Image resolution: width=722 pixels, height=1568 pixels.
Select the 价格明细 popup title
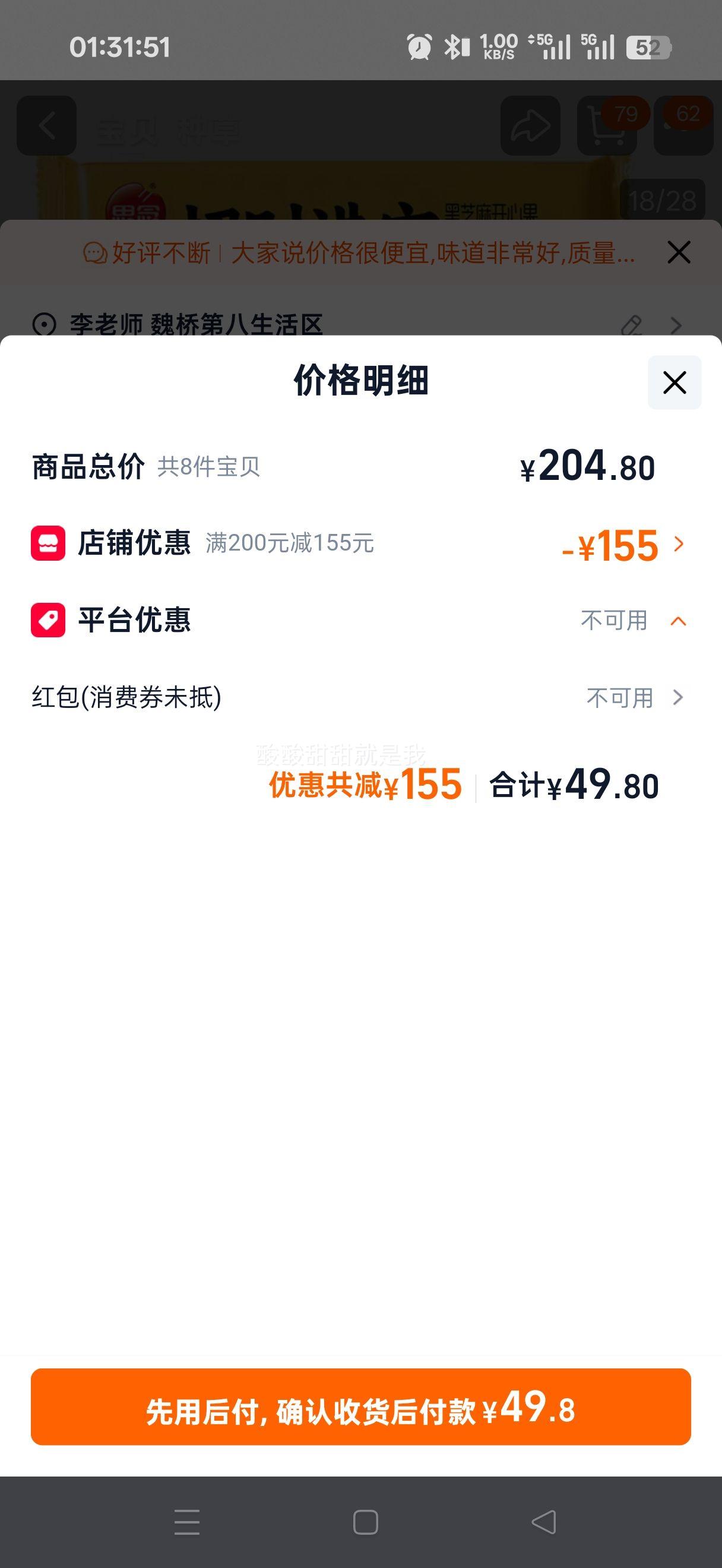click(360, 382)
